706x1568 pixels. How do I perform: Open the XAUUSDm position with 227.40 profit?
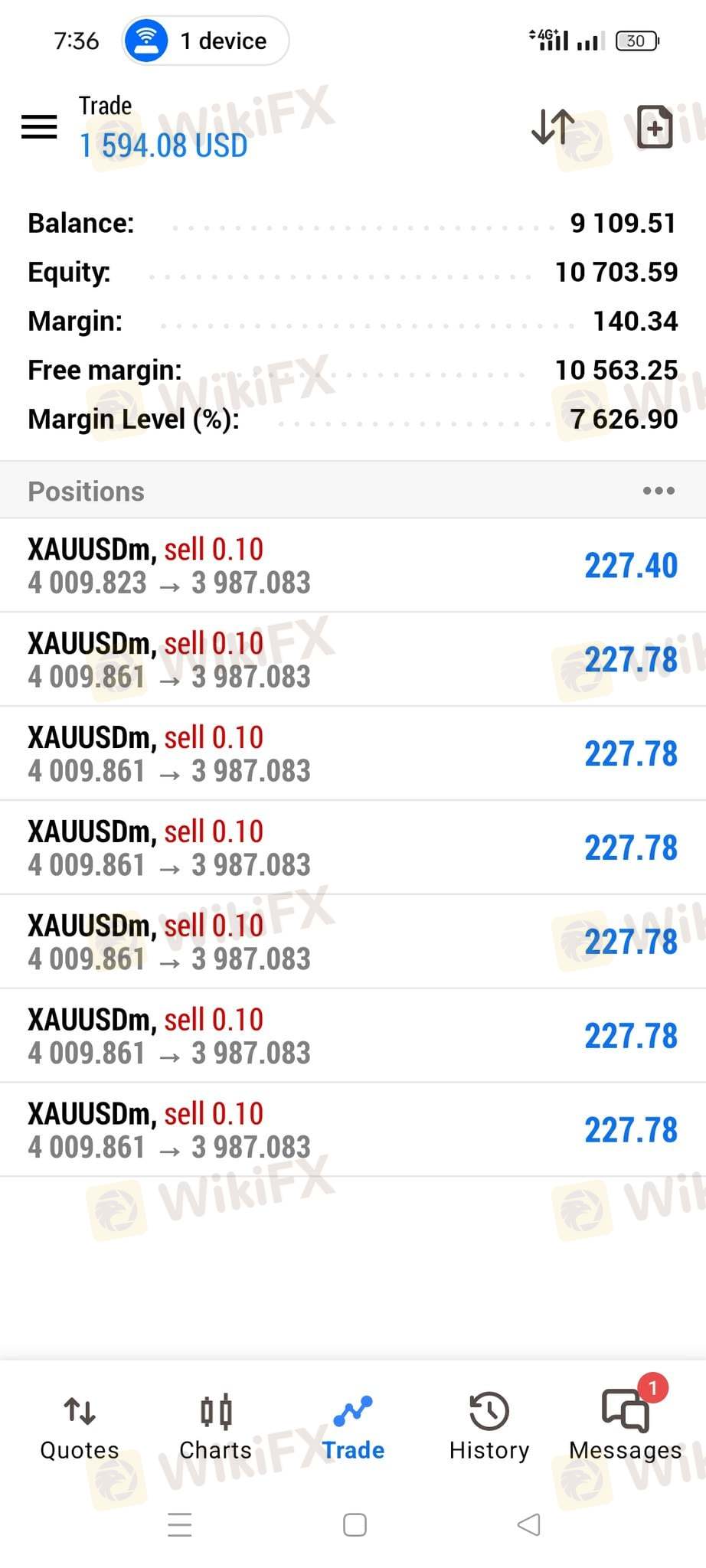coord(352,566)
